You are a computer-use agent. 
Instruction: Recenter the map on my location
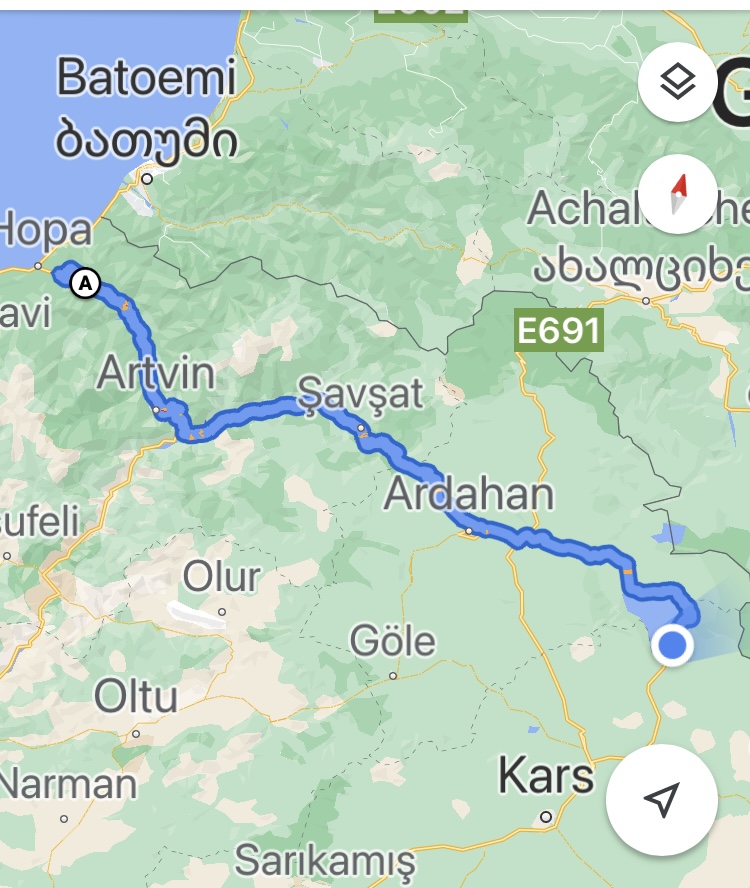pyautogui.click(x=661, y=799)
